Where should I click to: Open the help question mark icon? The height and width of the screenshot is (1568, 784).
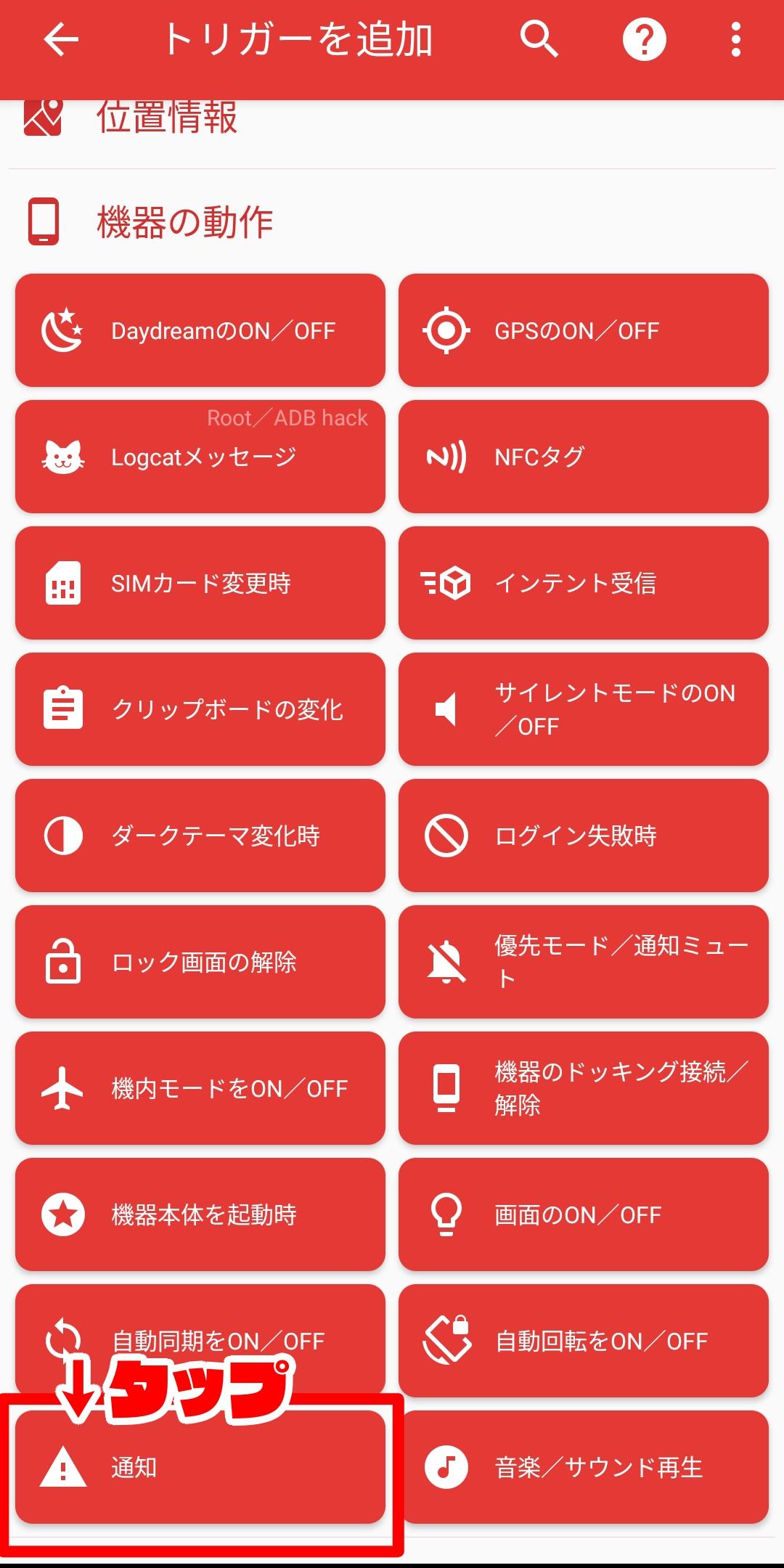pos(645,39)
